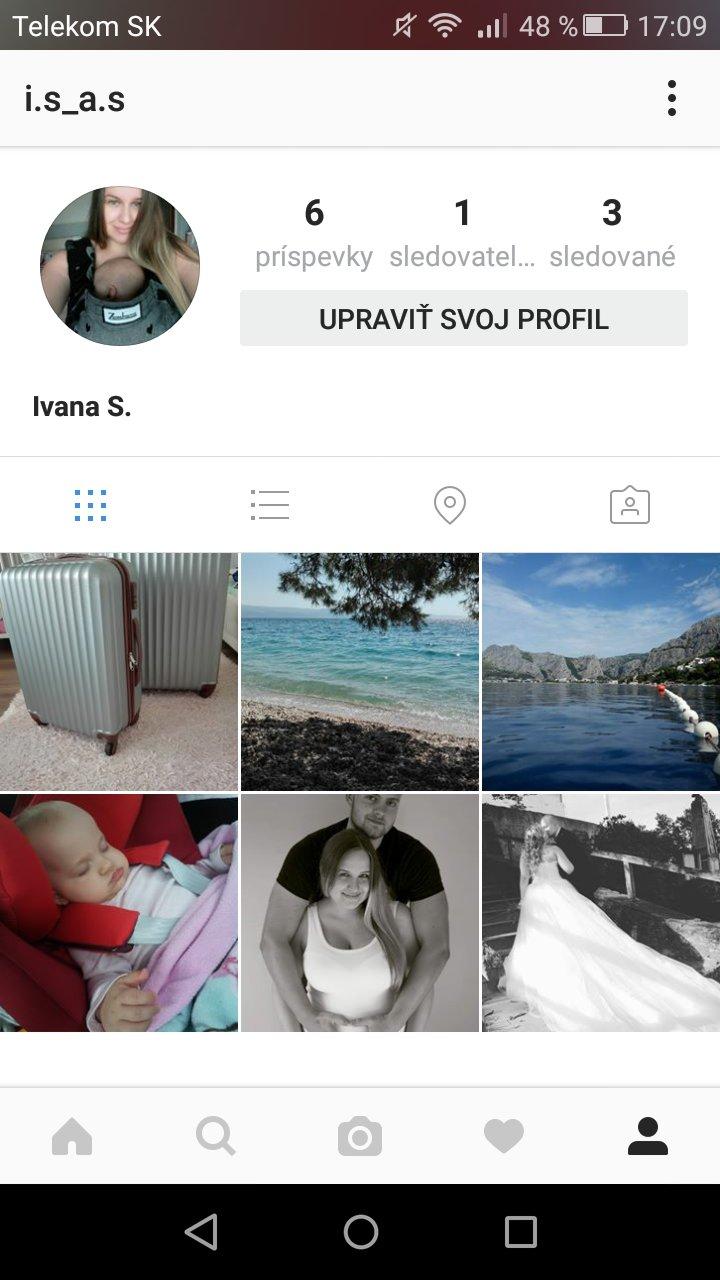This screenshot has width=720, height=1280.
Task: Open the black-and-white couple photo
Action: pyautogui.click(x=360, y=913)
